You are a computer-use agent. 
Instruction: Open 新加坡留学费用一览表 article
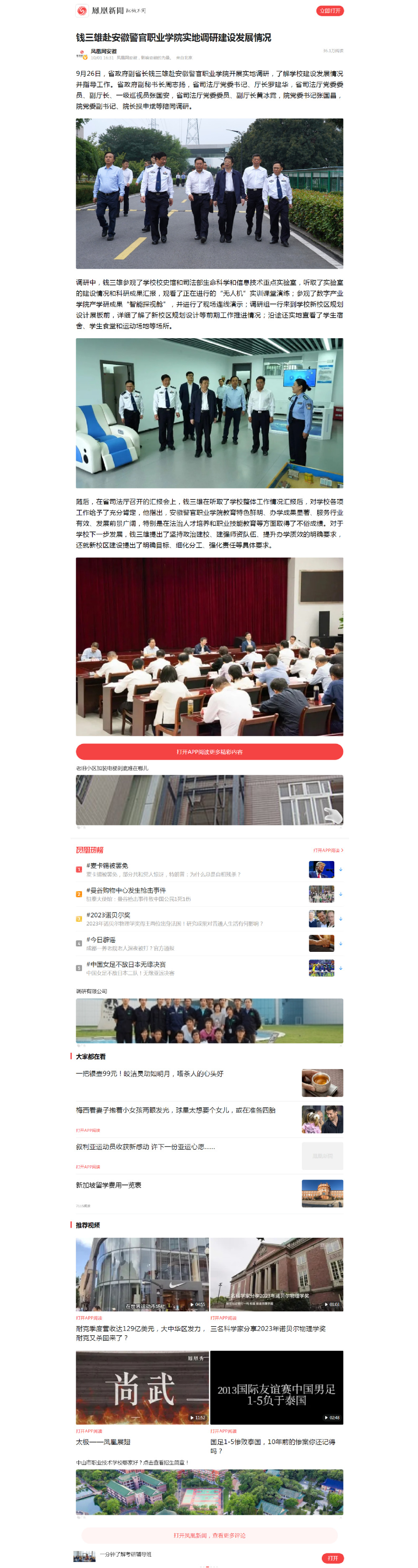pyautogui.click(x=108, y=1185)
